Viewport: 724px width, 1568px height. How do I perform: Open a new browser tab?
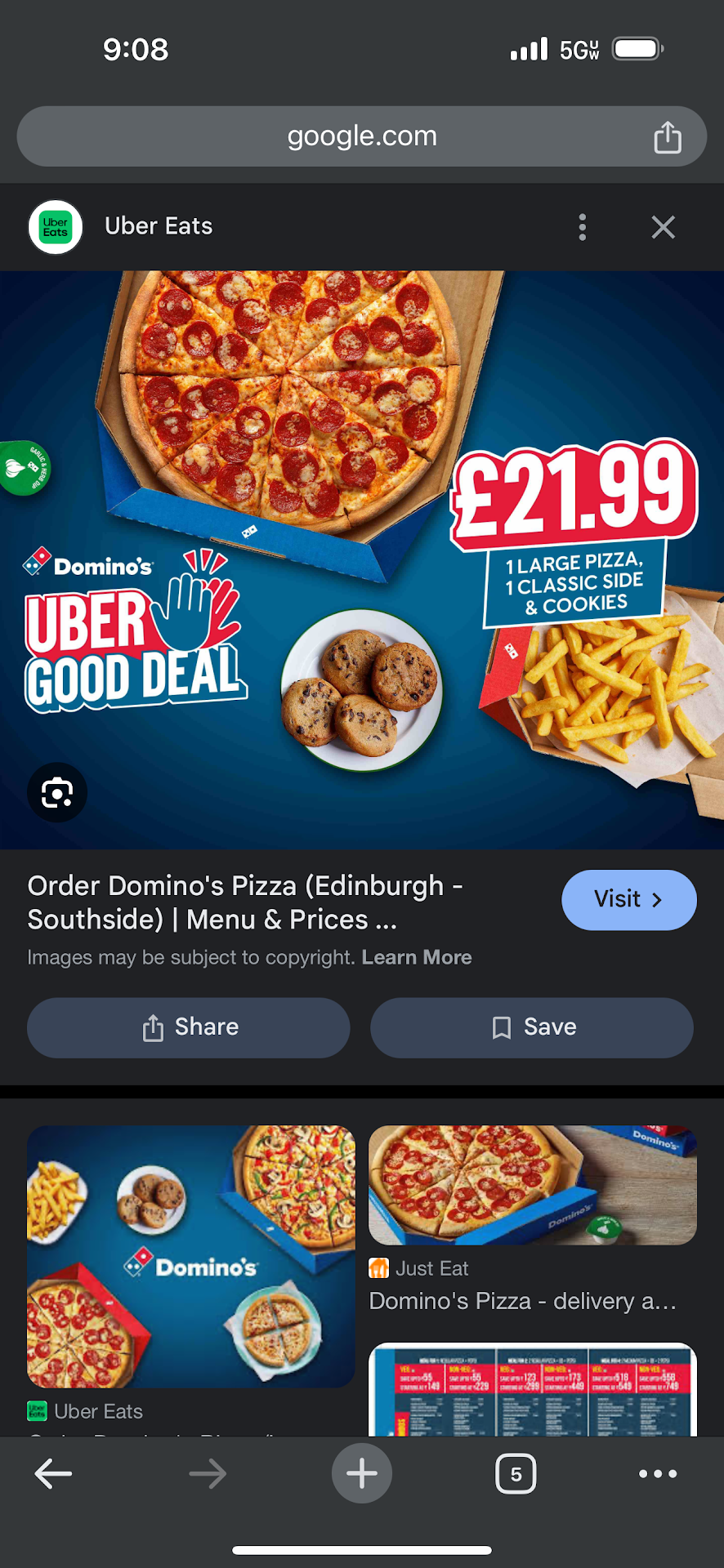click(x=361, y=1473)
